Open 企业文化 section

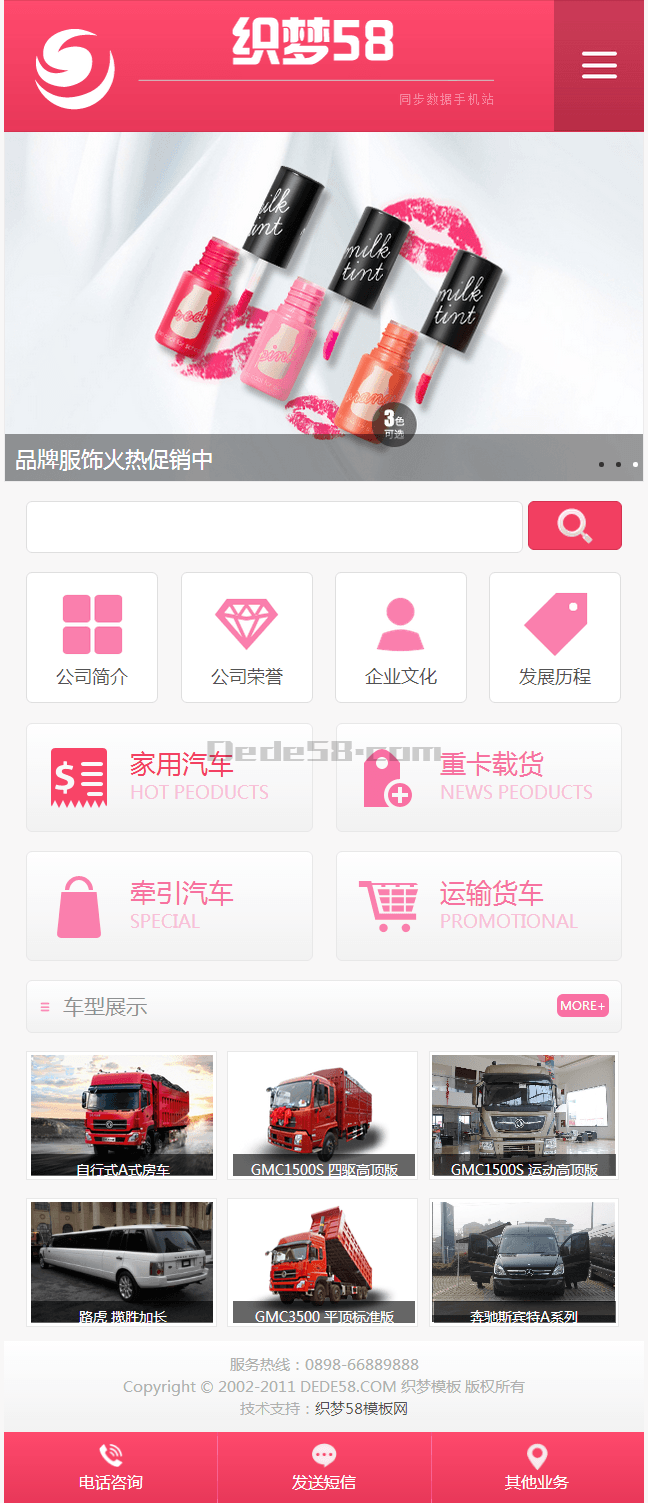pyautogui.click(x=401, y=638)
